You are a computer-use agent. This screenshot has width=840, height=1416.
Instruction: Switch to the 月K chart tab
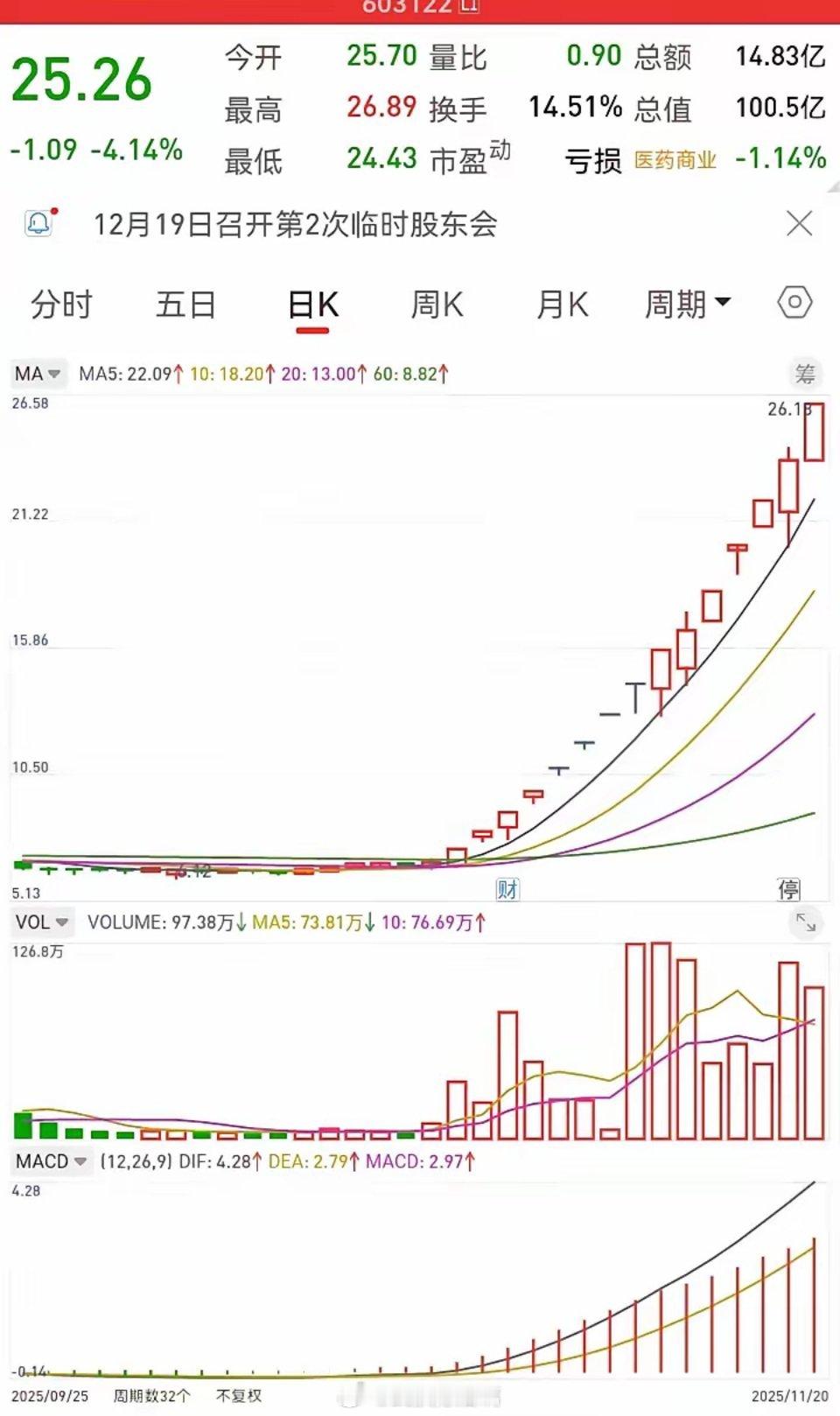pyautogui.click(x=561, y=305)
